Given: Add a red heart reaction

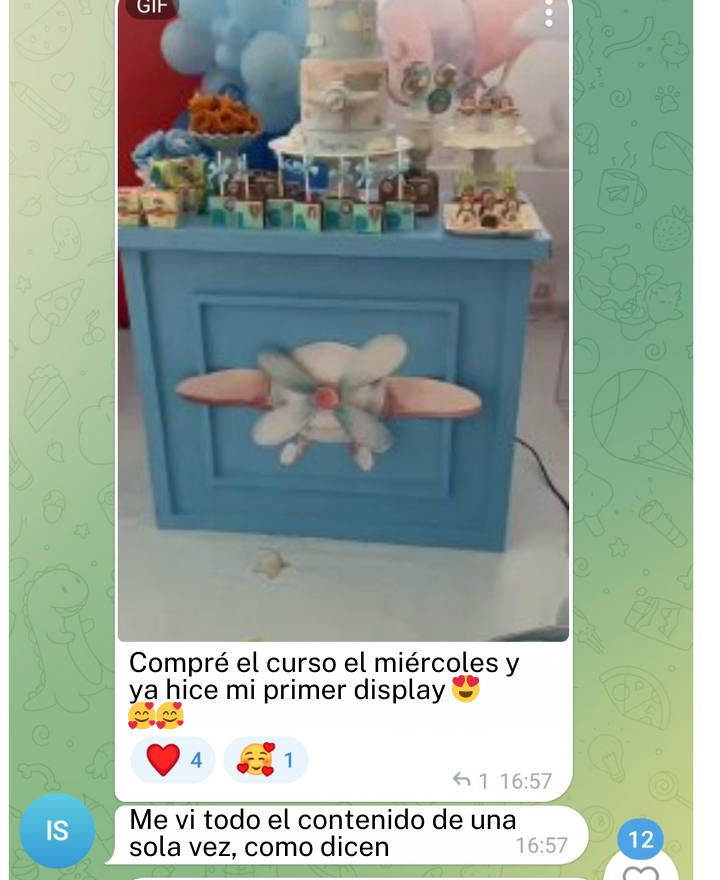Looking at the screenshot, I should 173,760.
